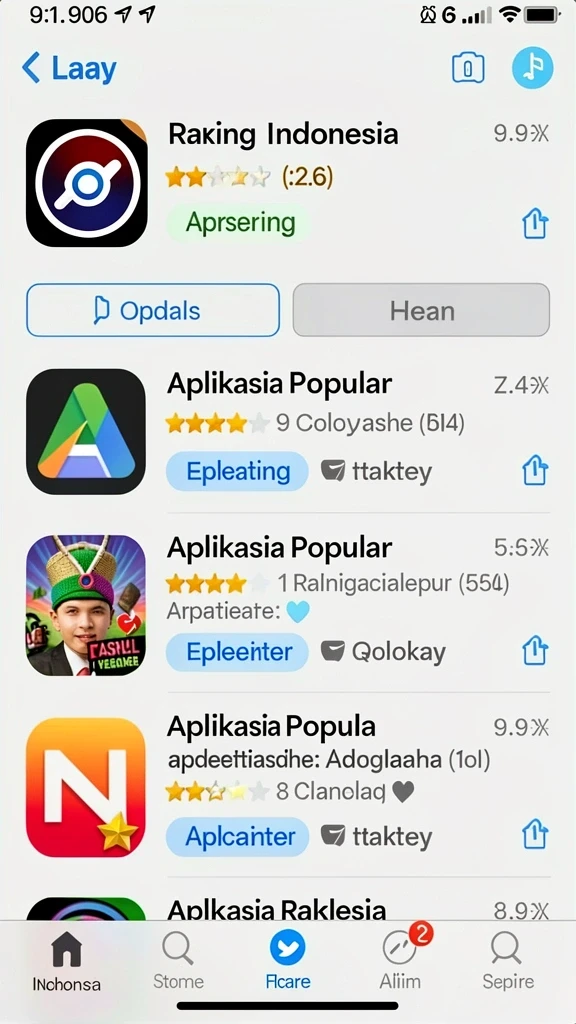This screenshot has height=1024, width=576.
Task: Tap the Aprsering button under Raking Indonesia
Action: point(240,223)
